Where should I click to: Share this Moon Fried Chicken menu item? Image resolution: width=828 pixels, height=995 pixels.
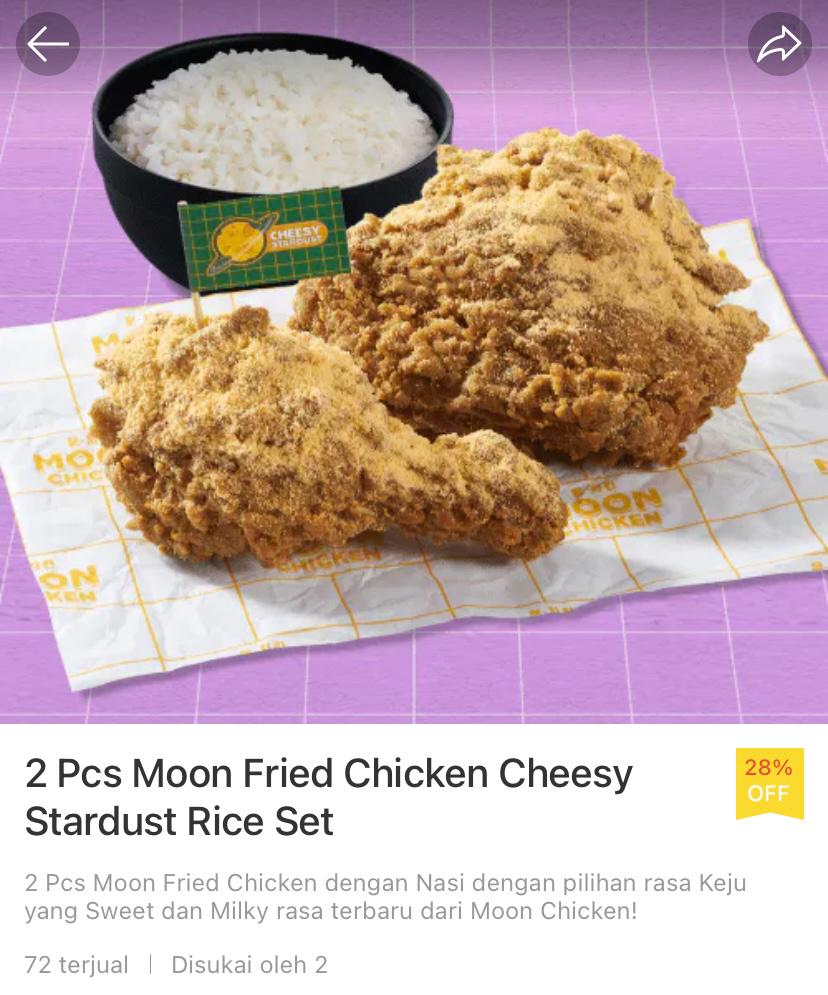click(779, 44)
